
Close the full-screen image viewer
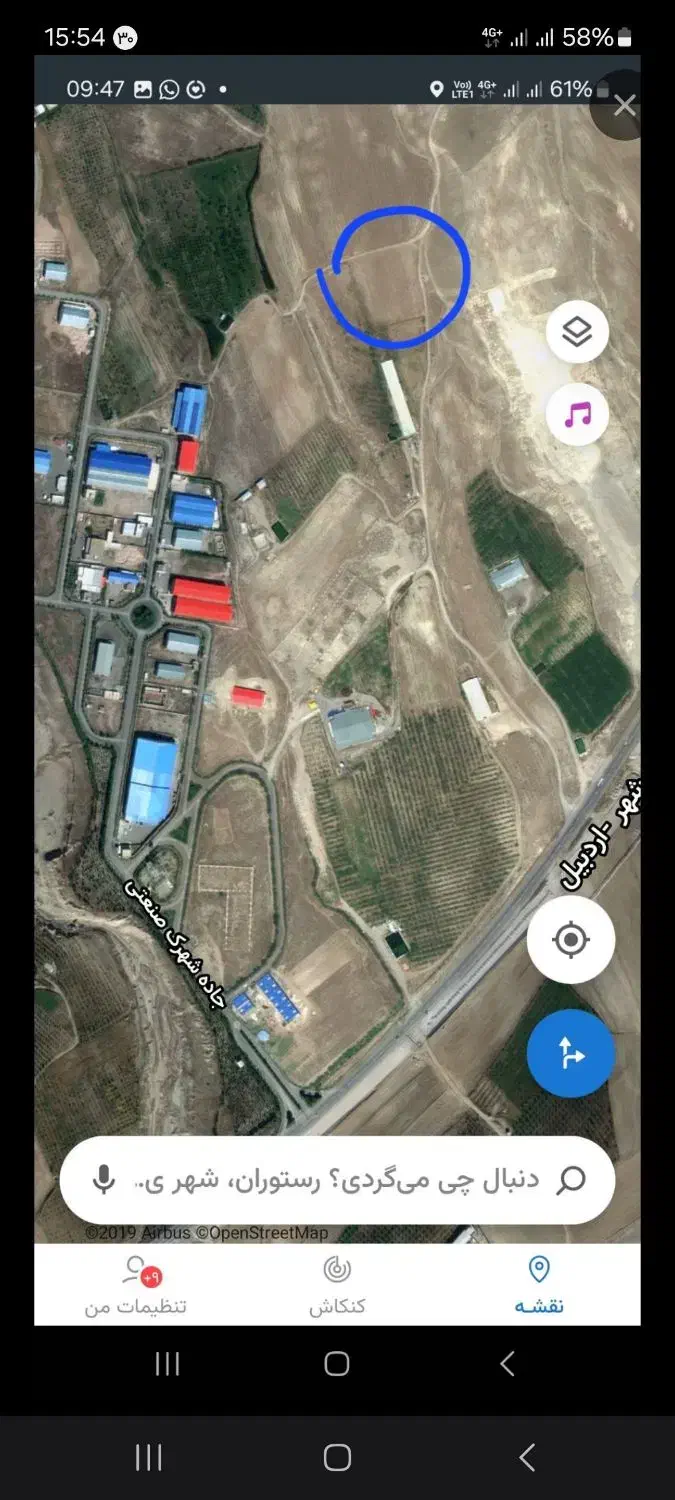click(625, 105)
